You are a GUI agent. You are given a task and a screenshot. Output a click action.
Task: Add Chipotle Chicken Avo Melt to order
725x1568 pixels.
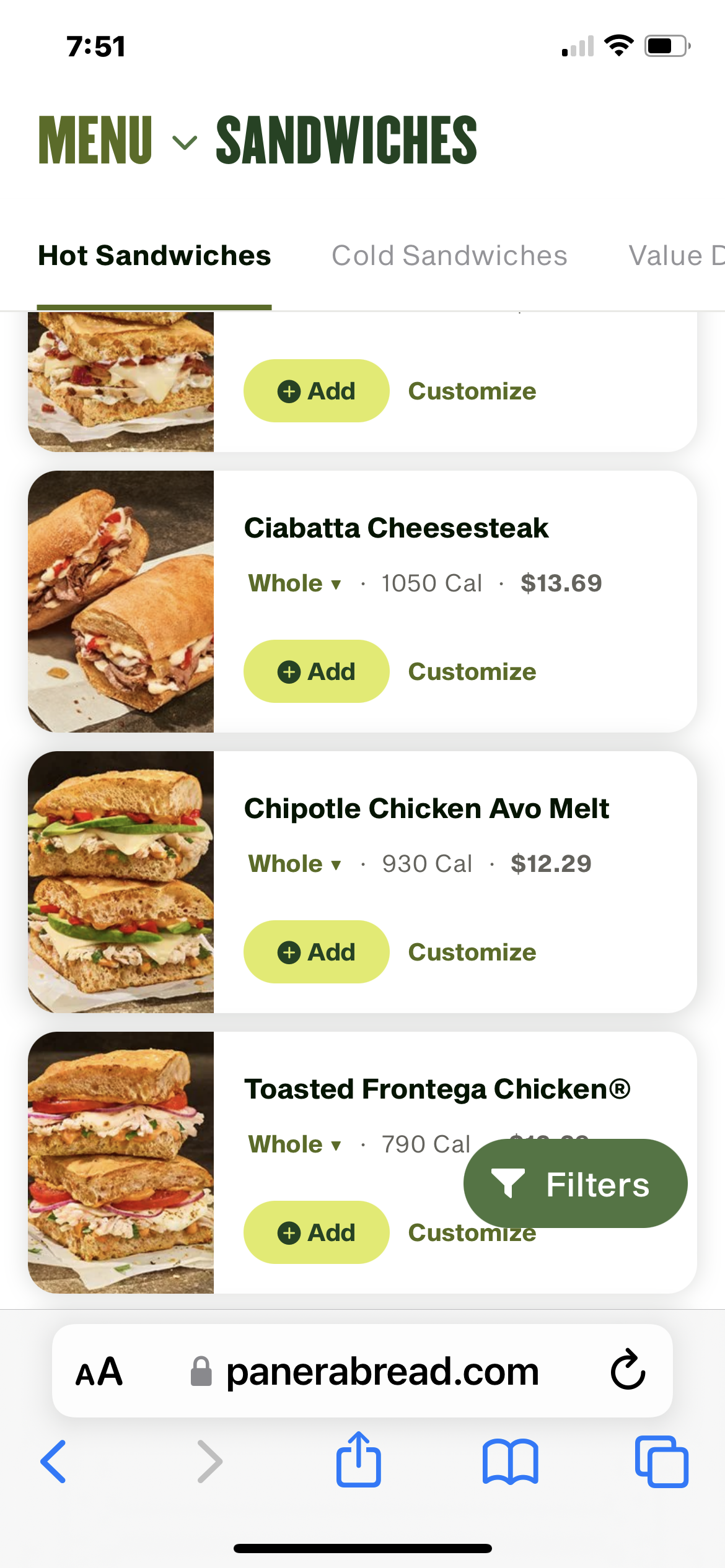[x=316, y=952]
